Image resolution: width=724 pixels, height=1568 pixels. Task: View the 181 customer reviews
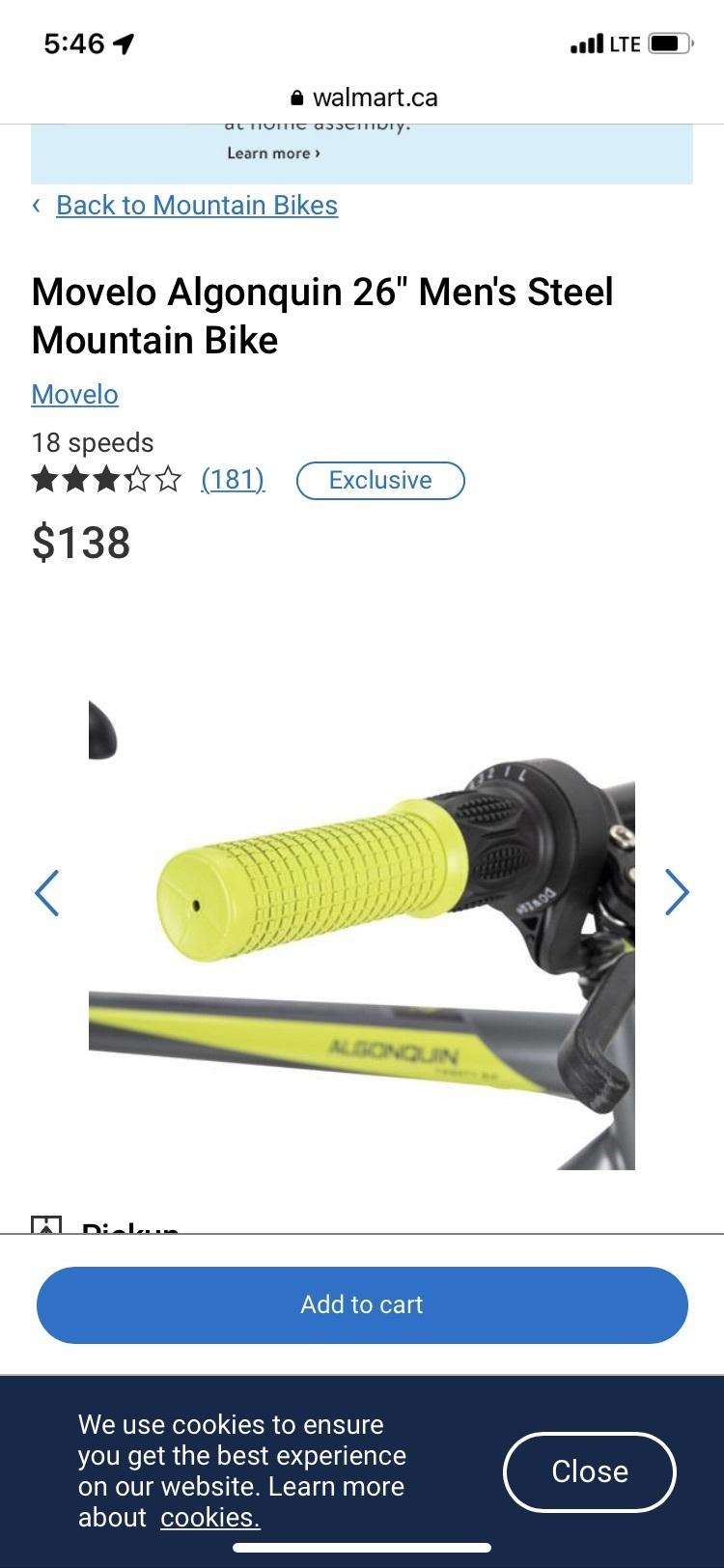(233, 480)
